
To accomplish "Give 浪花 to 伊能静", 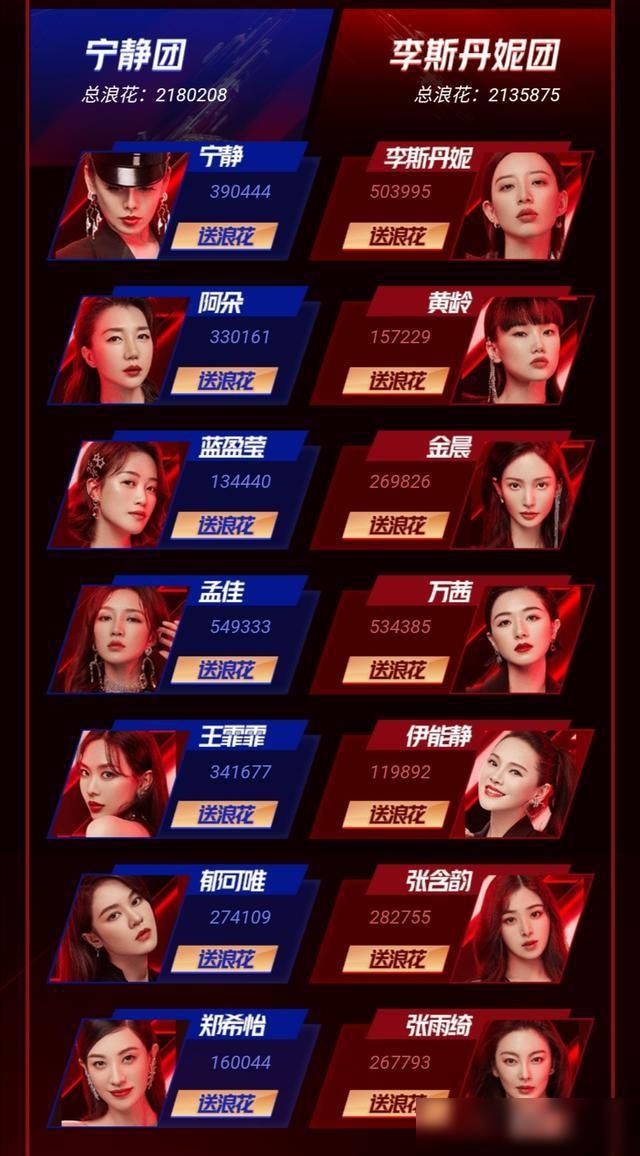I will coord(396,814).
